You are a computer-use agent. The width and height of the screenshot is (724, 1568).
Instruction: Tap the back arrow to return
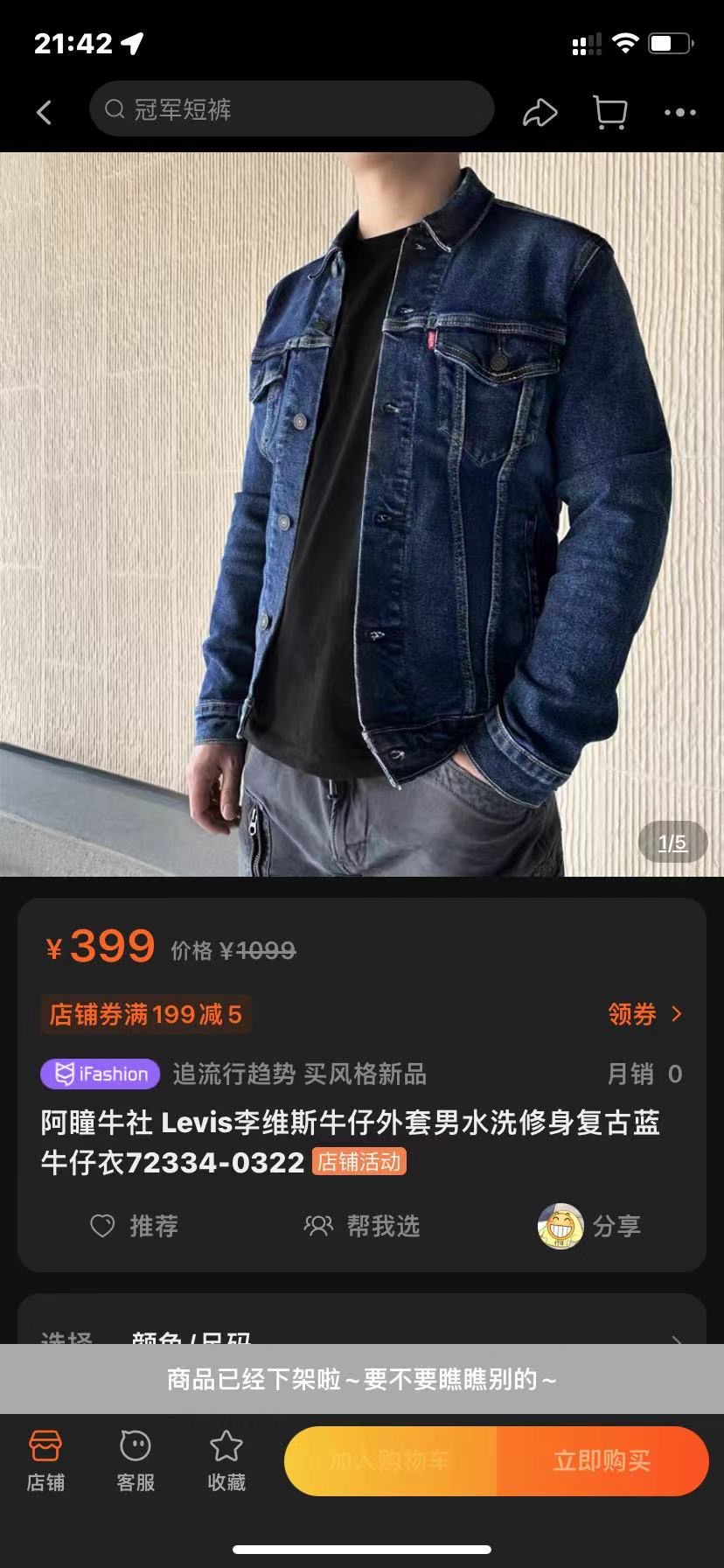click(x=44, y=111)
